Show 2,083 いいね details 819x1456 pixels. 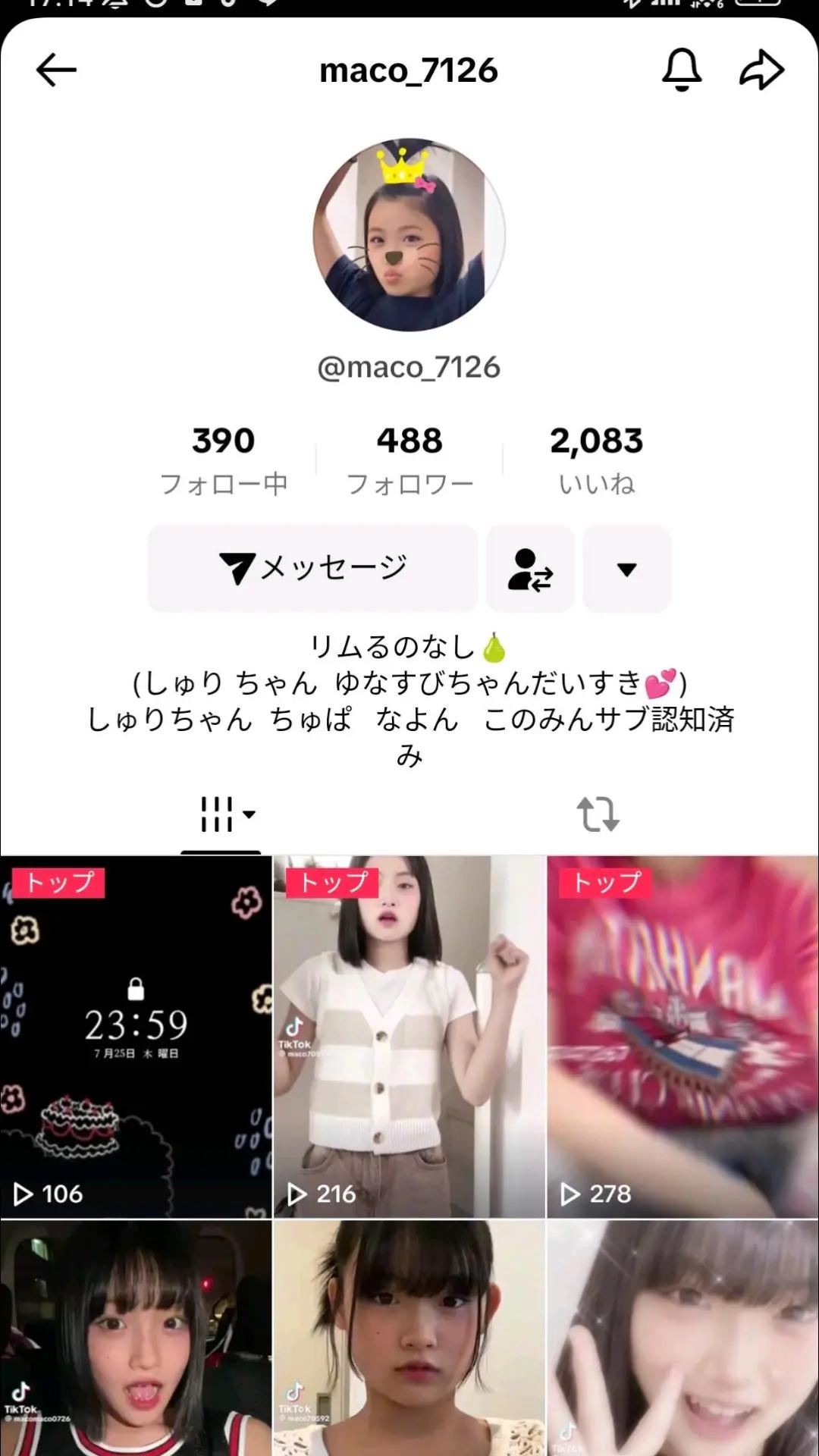pyautogui.click(x=596, y=460)
